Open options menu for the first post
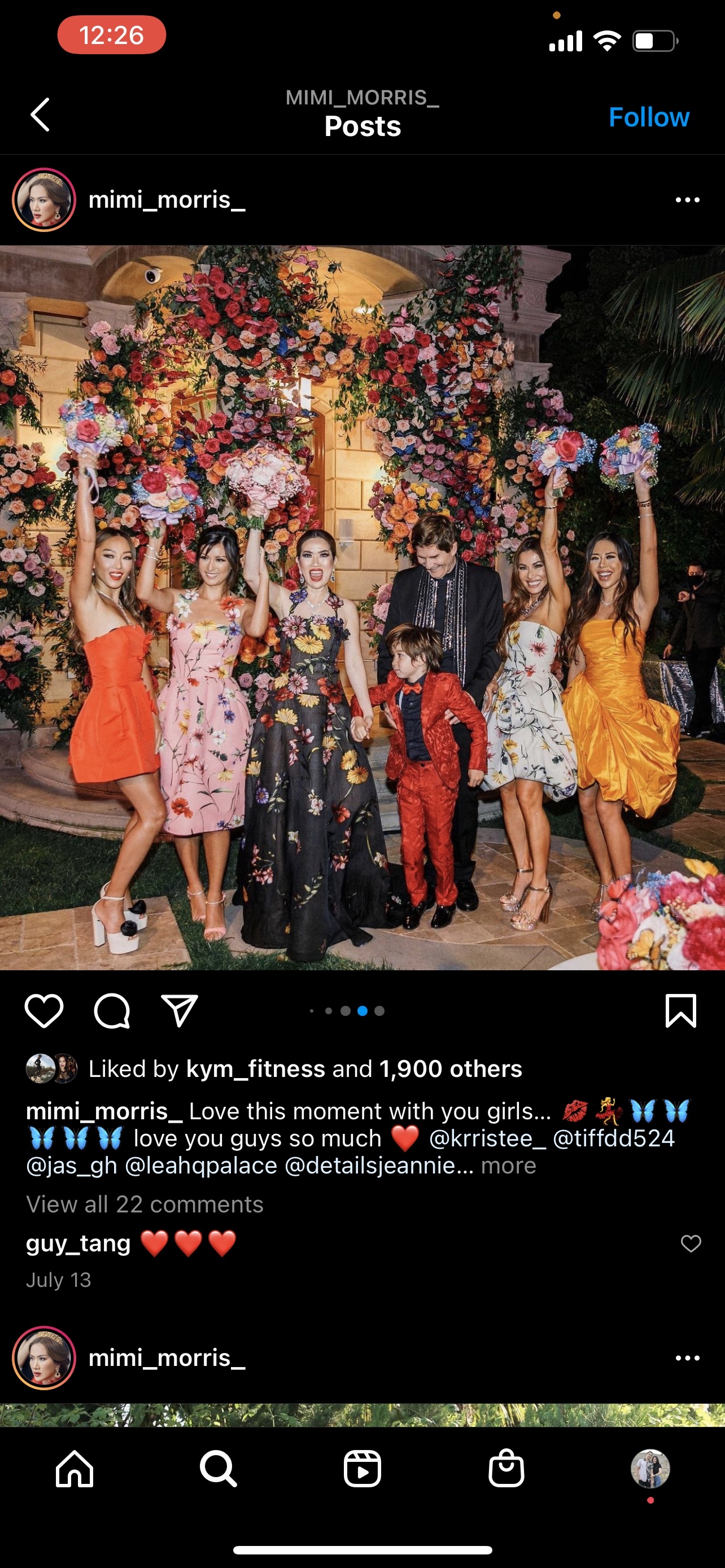 coord(687,200)
